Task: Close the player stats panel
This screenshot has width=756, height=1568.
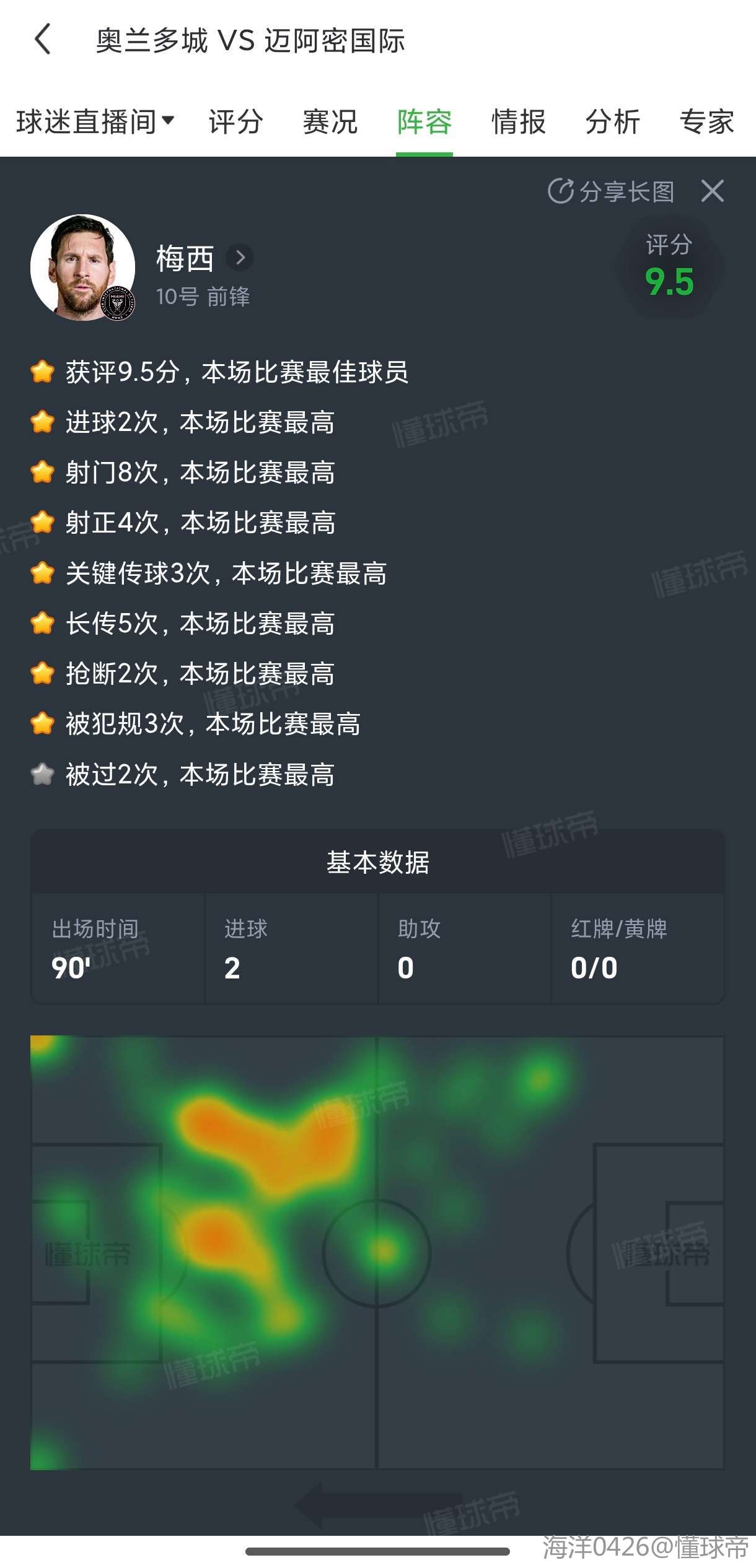Action: click(x=713, y=191)
